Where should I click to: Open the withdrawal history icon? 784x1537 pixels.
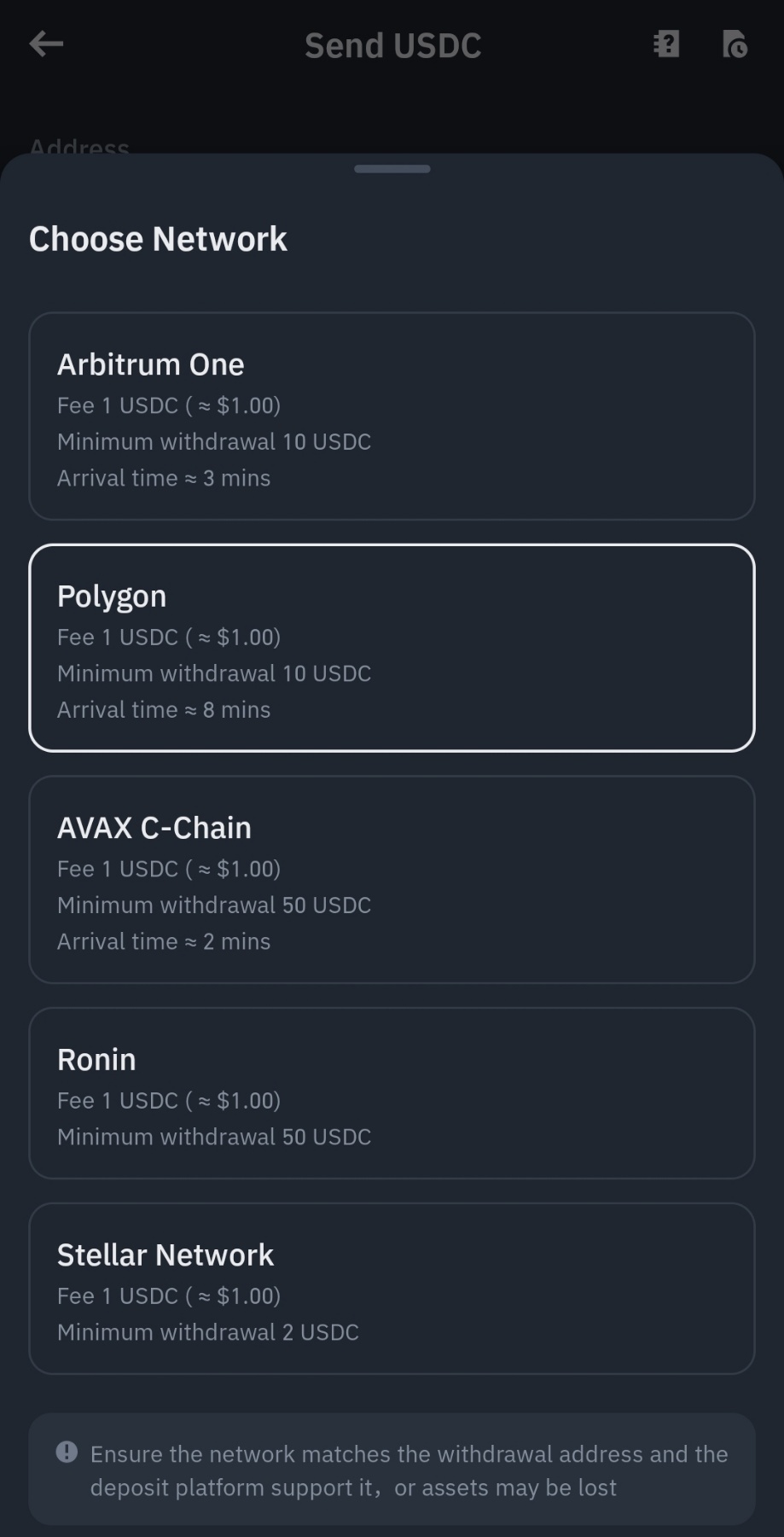[735, 44]
